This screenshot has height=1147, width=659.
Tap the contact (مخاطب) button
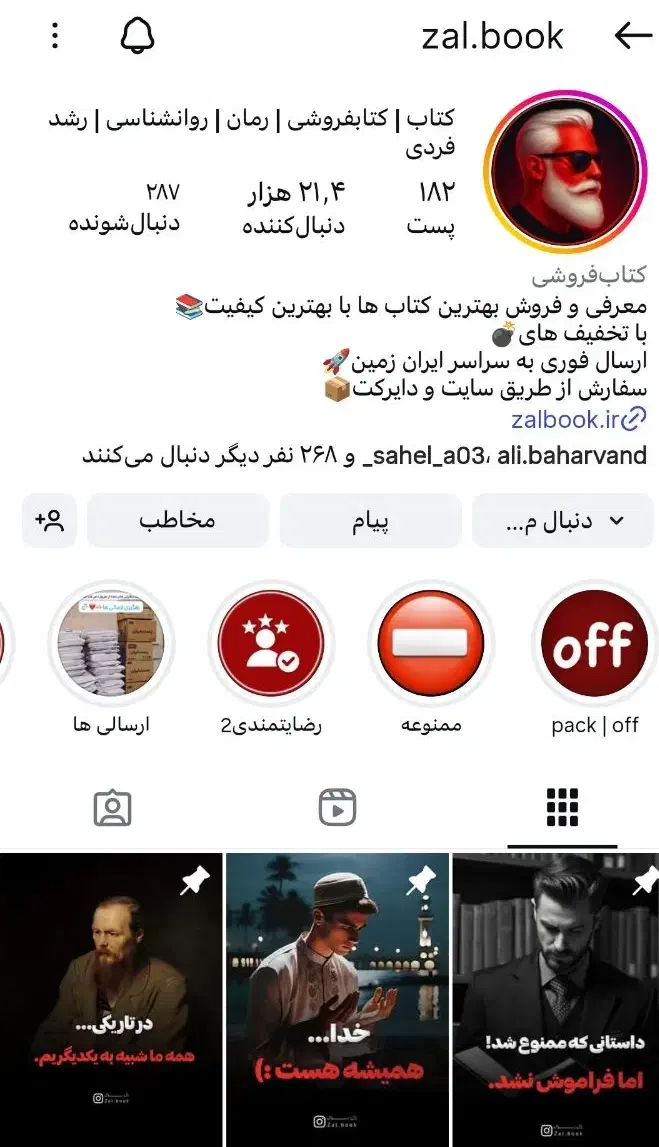point(177,521)
